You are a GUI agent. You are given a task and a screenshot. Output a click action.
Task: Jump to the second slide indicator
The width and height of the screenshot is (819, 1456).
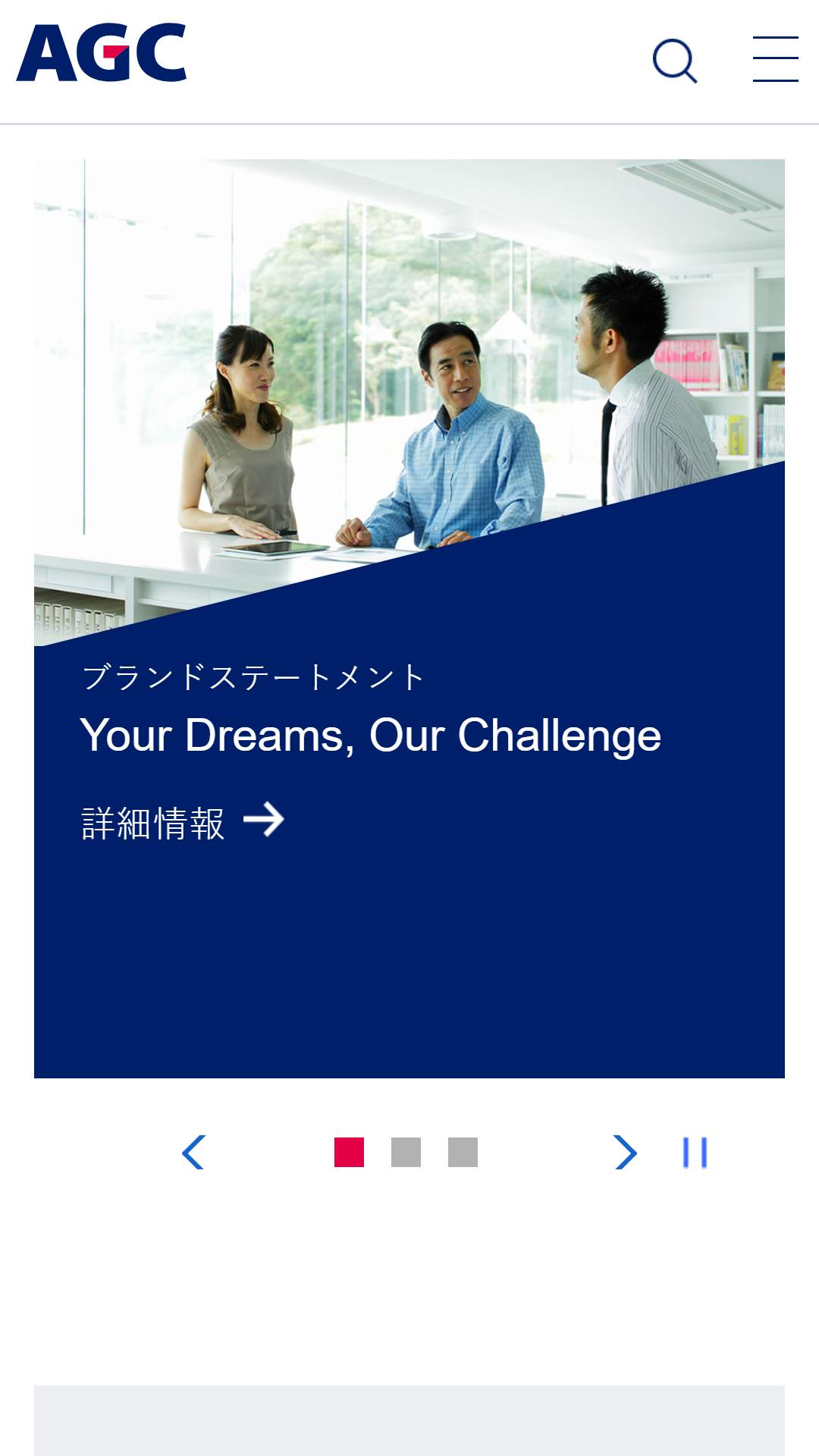pyautogui.click(x=406, y=1153)
